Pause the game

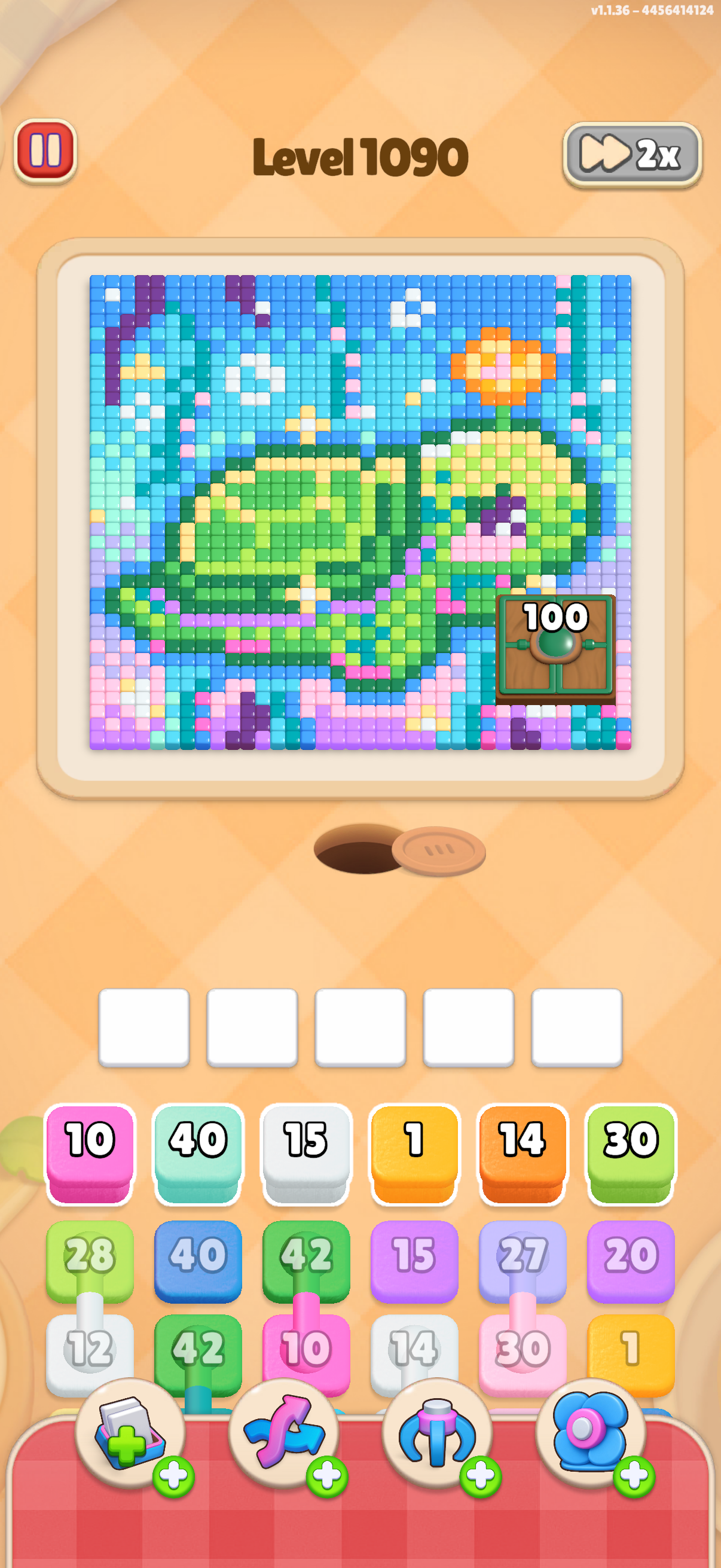pyautogui.click(x=45, y=150)
